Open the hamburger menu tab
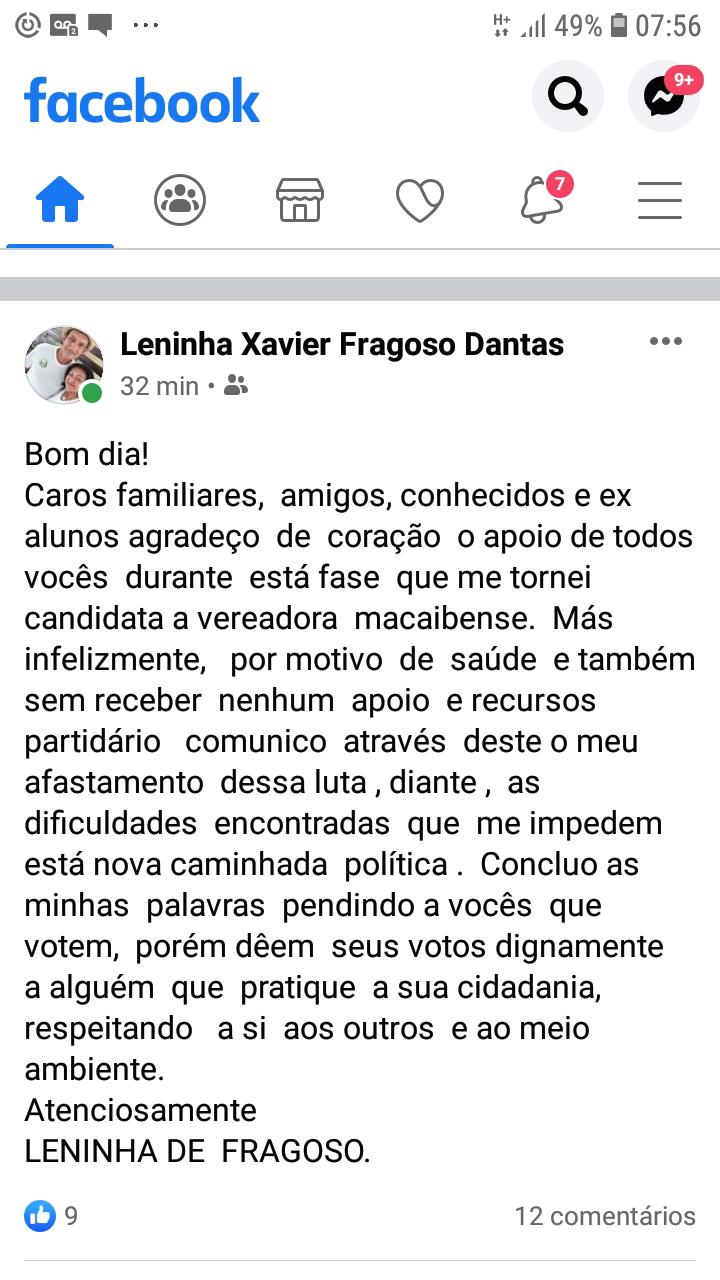Screen dimensions: 720x1280 (660, 200)
